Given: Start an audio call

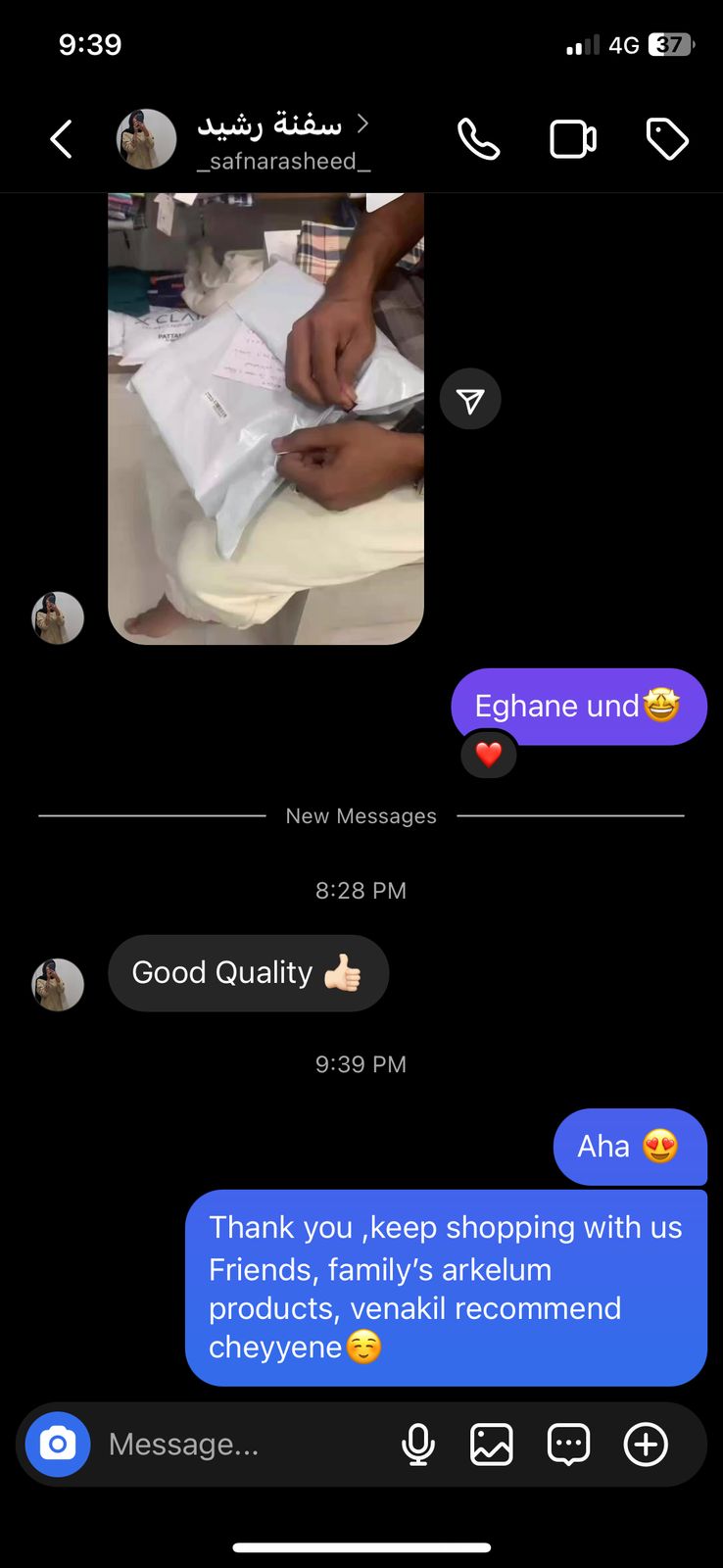Looking at the screenshot, I should [478, 139].
